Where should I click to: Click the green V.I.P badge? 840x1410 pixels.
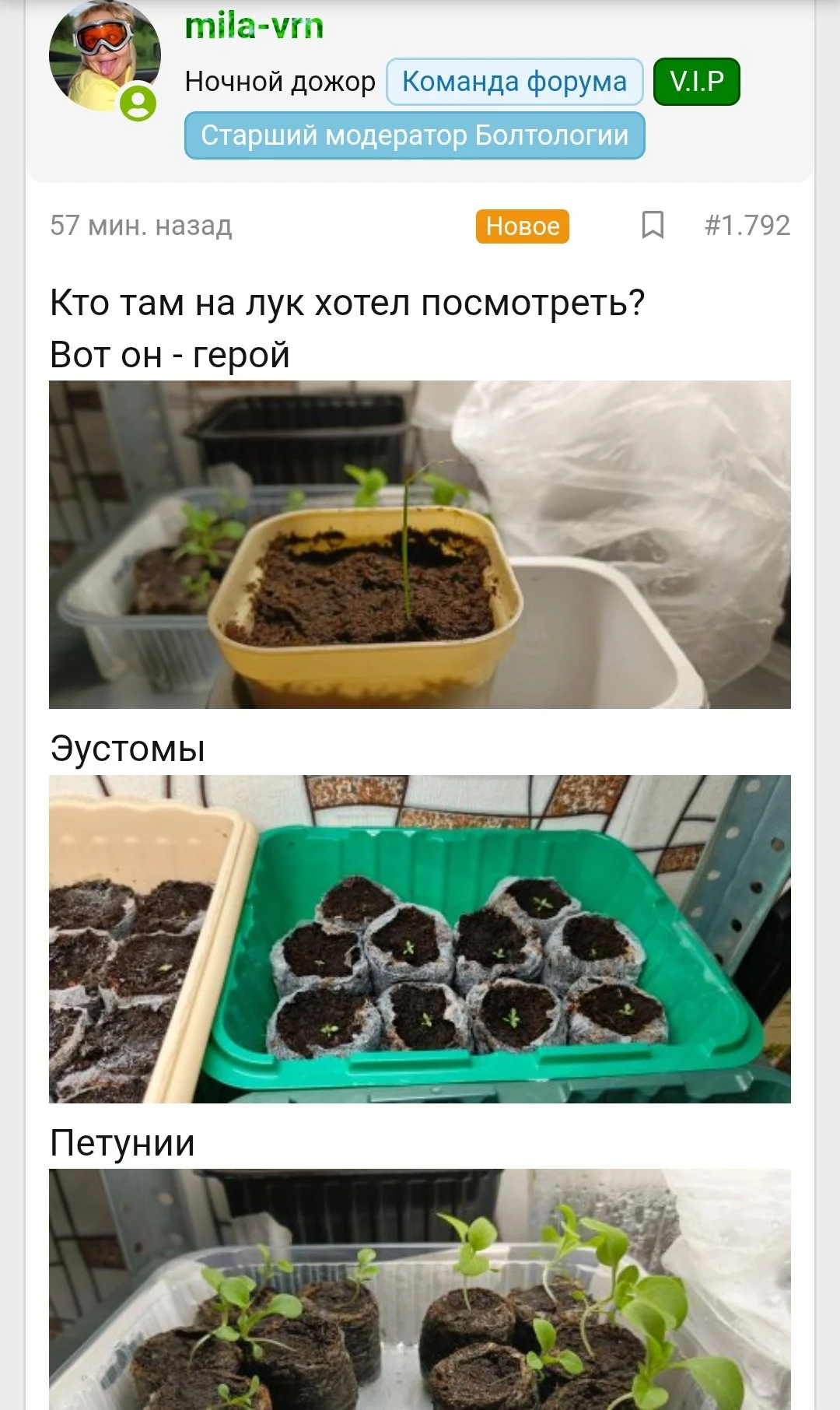pyautogui.click(x=696, y=81)
